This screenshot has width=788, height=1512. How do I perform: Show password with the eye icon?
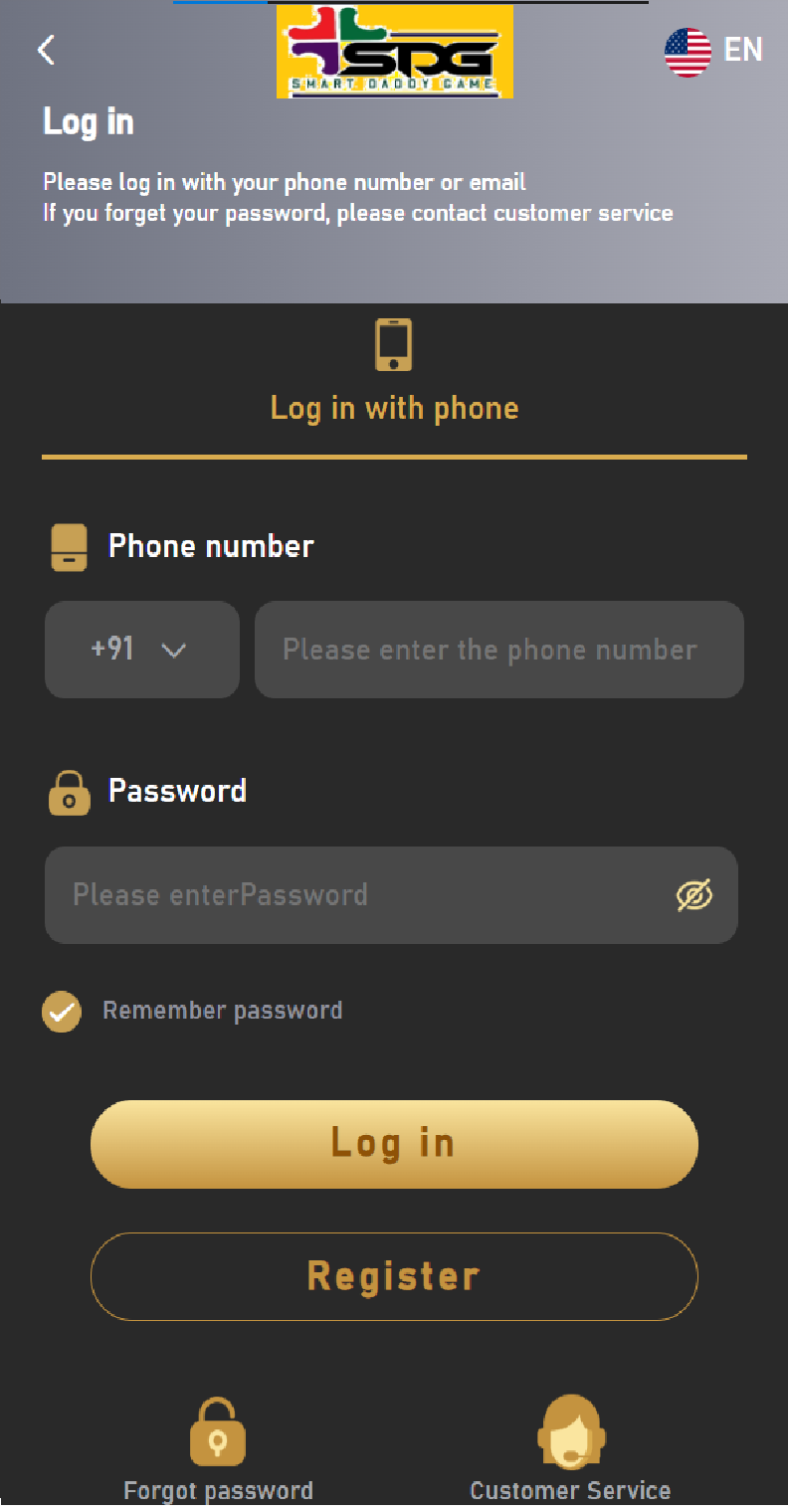[x=693, y=895]
